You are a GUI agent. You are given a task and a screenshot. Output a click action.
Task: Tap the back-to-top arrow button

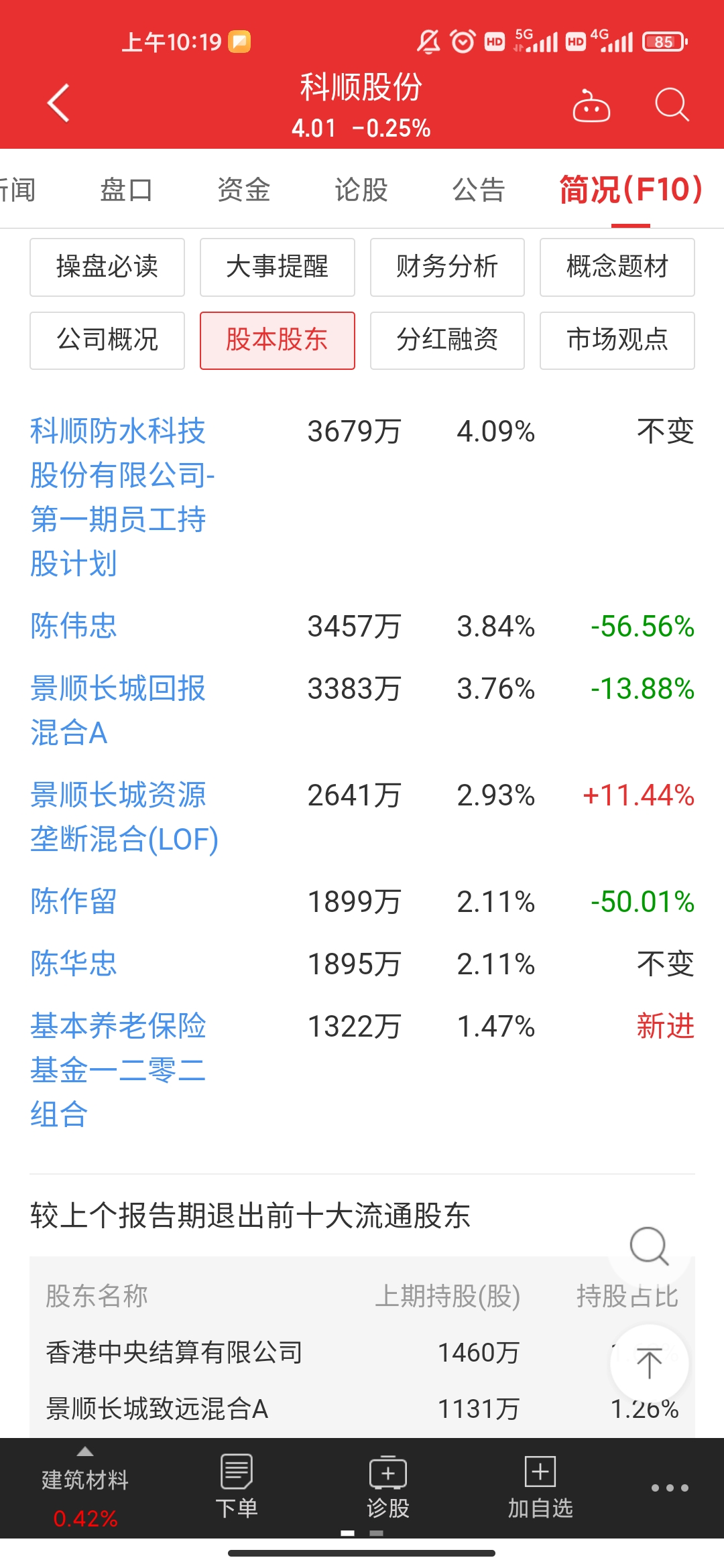[x=648, y=1363]
